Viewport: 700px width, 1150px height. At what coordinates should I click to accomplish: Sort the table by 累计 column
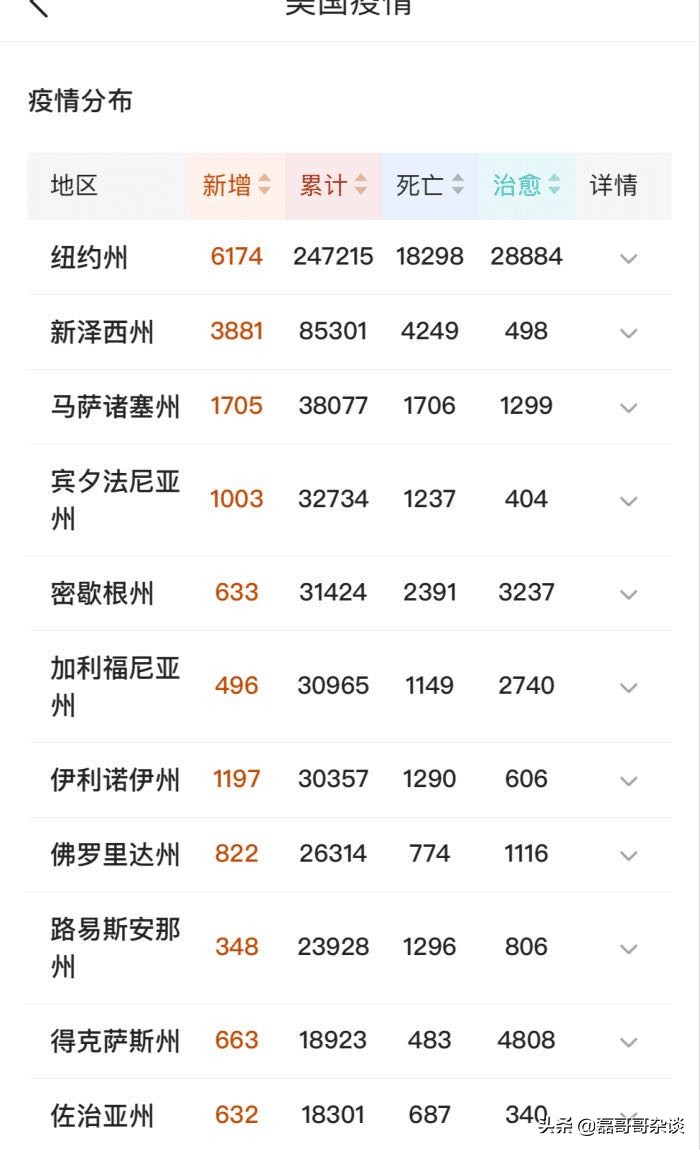pos(333,186)
